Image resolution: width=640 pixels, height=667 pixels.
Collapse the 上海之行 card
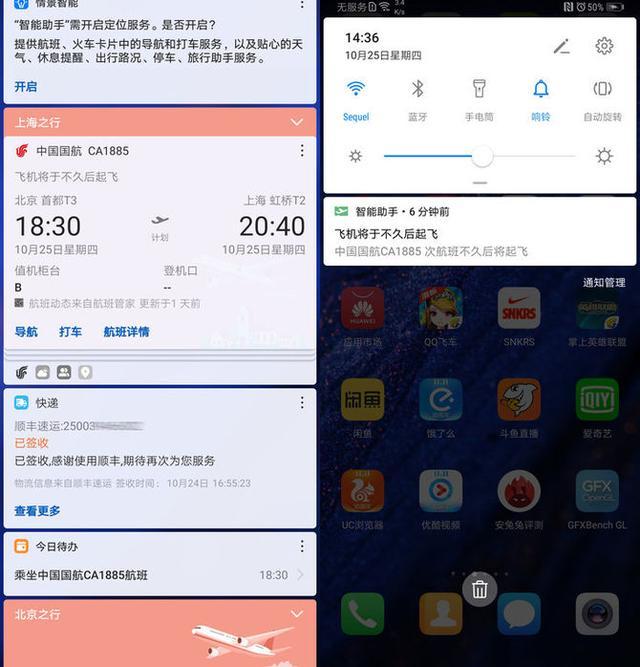(296, 123)
